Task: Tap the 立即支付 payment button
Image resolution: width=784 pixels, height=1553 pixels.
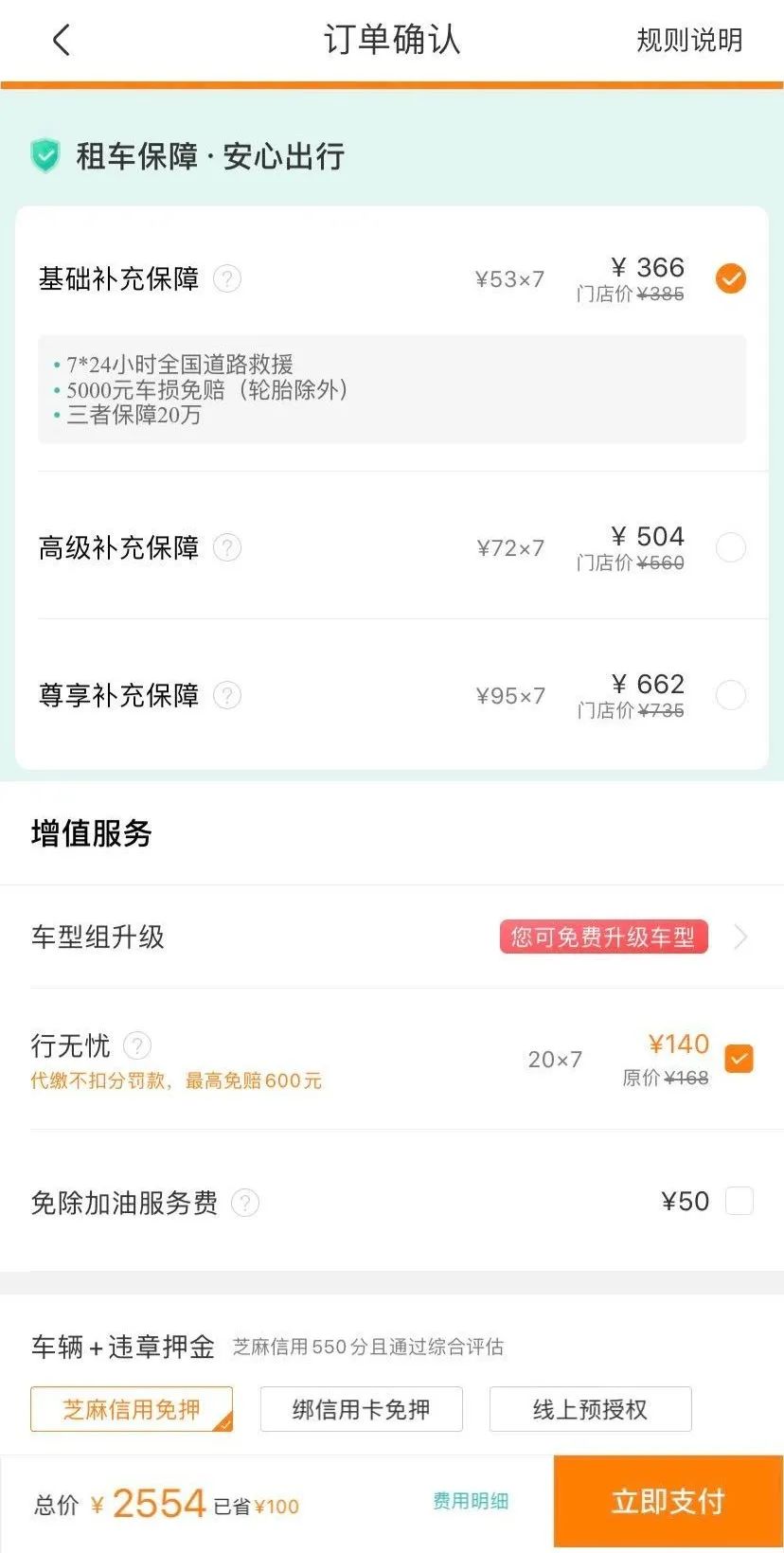Action: coord(668,1502)
